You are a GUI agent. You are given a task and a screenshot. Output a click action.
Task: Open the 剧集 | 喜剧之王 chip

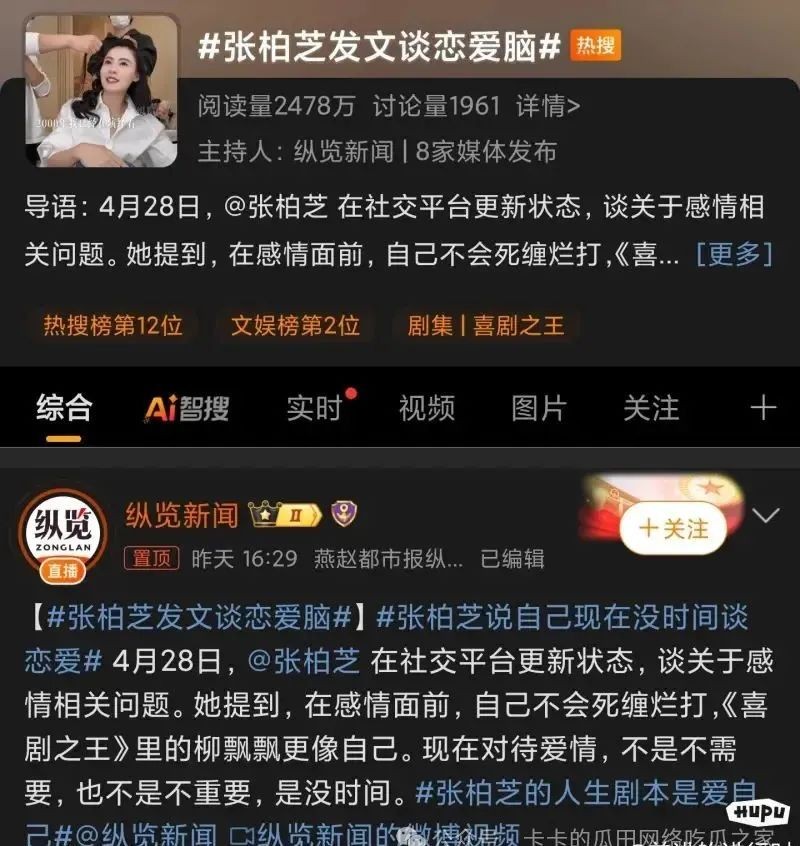(x=485, y=326)
